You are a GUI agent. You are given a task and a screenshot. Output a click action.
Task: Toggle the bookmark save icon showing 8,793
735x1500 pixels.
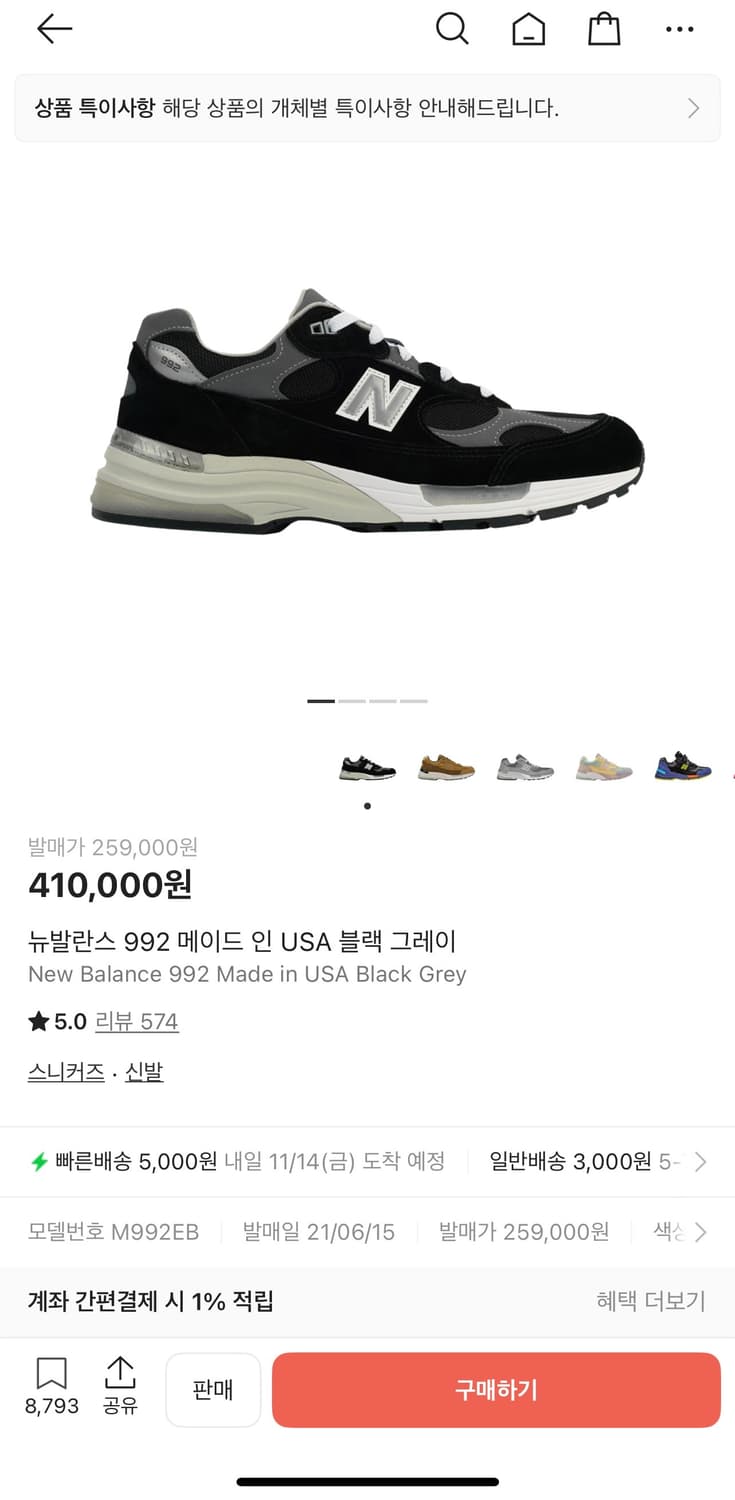tap(51, 1376)
